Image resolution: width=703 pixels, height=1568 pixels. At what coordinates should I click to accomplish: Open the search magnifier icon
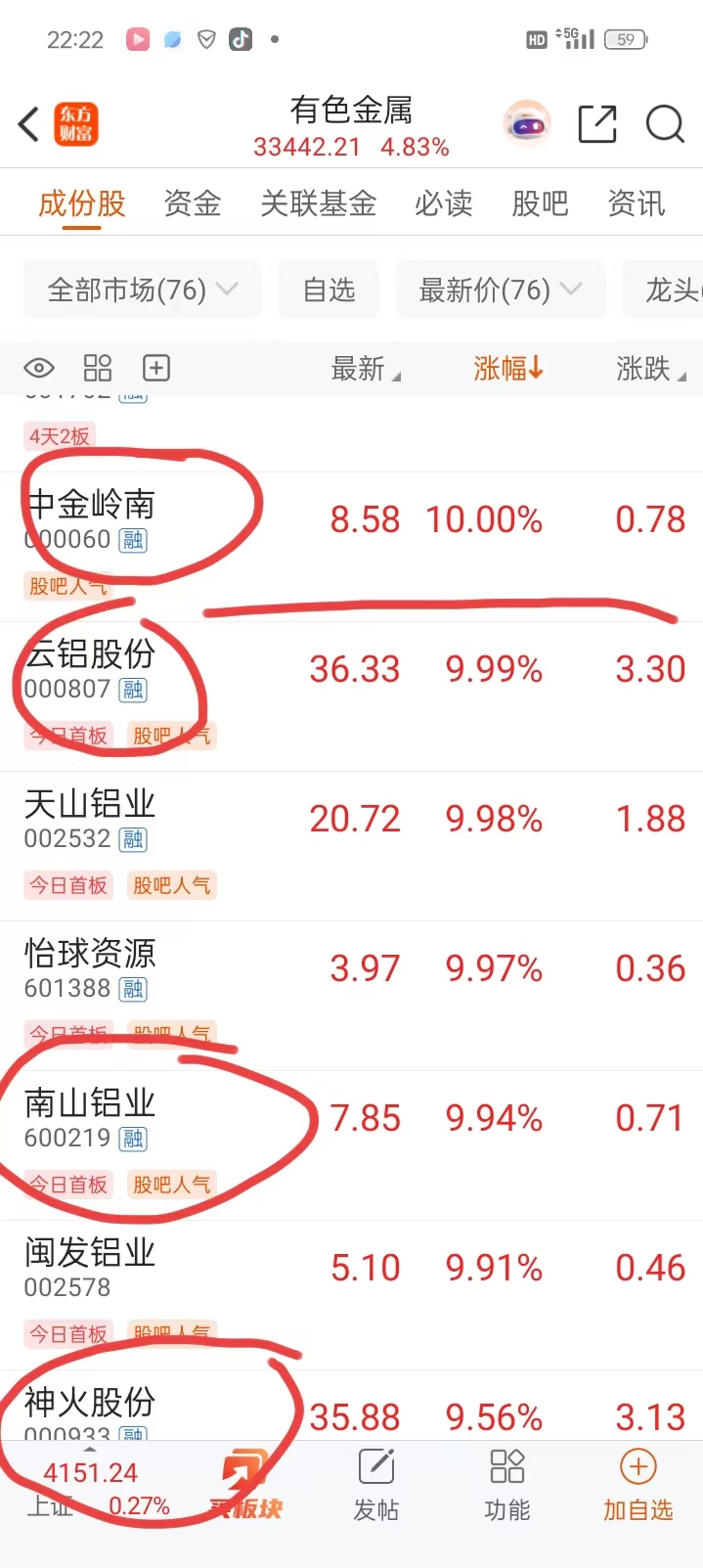tap(665, 125)
